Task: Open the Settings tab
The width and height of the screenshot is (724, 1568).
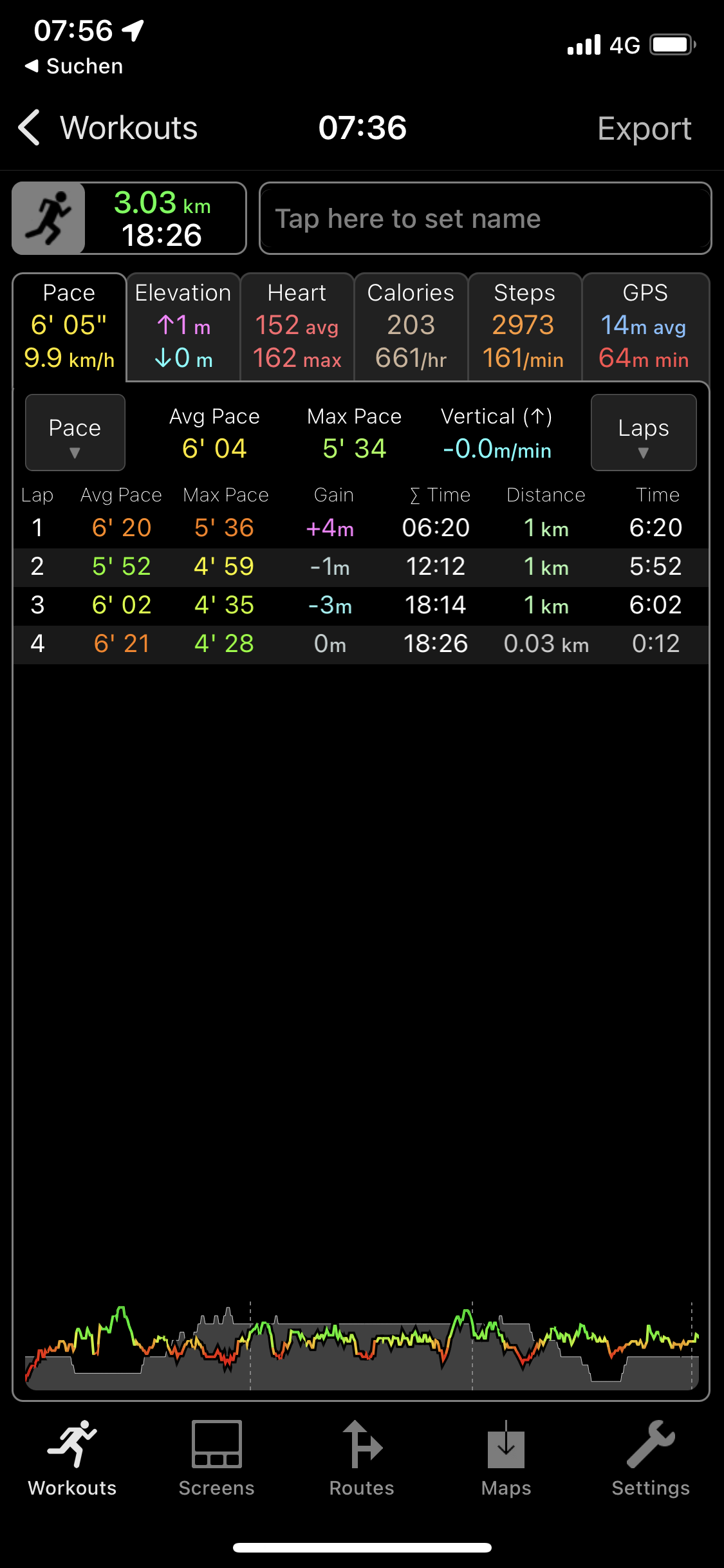Action: 651,1459
